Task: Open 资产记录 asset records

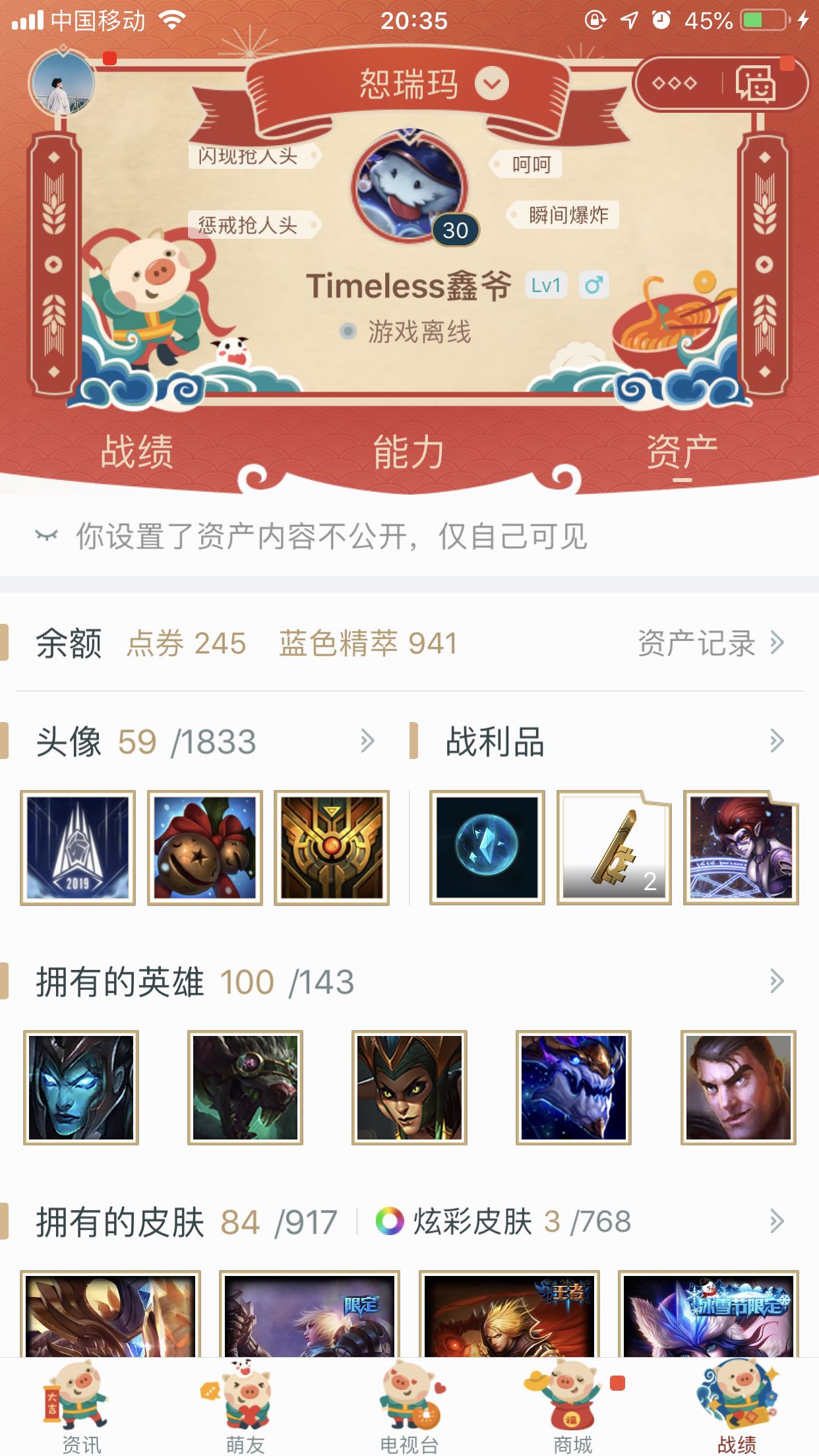Action: (710, 643)
